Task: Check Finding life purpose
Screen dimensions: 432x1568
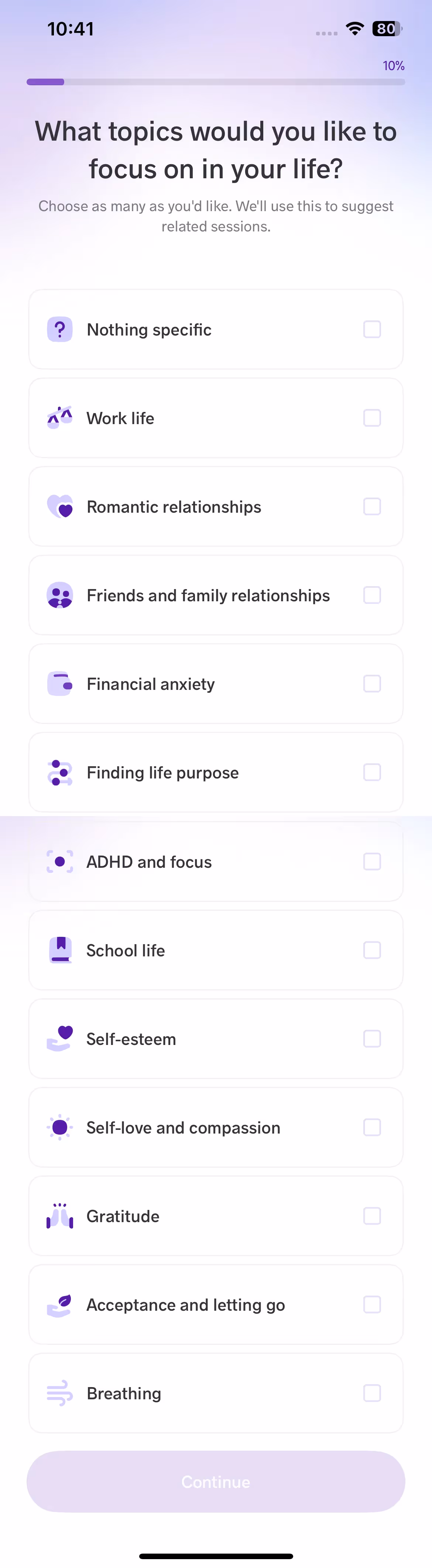Action: click(372, 773)
